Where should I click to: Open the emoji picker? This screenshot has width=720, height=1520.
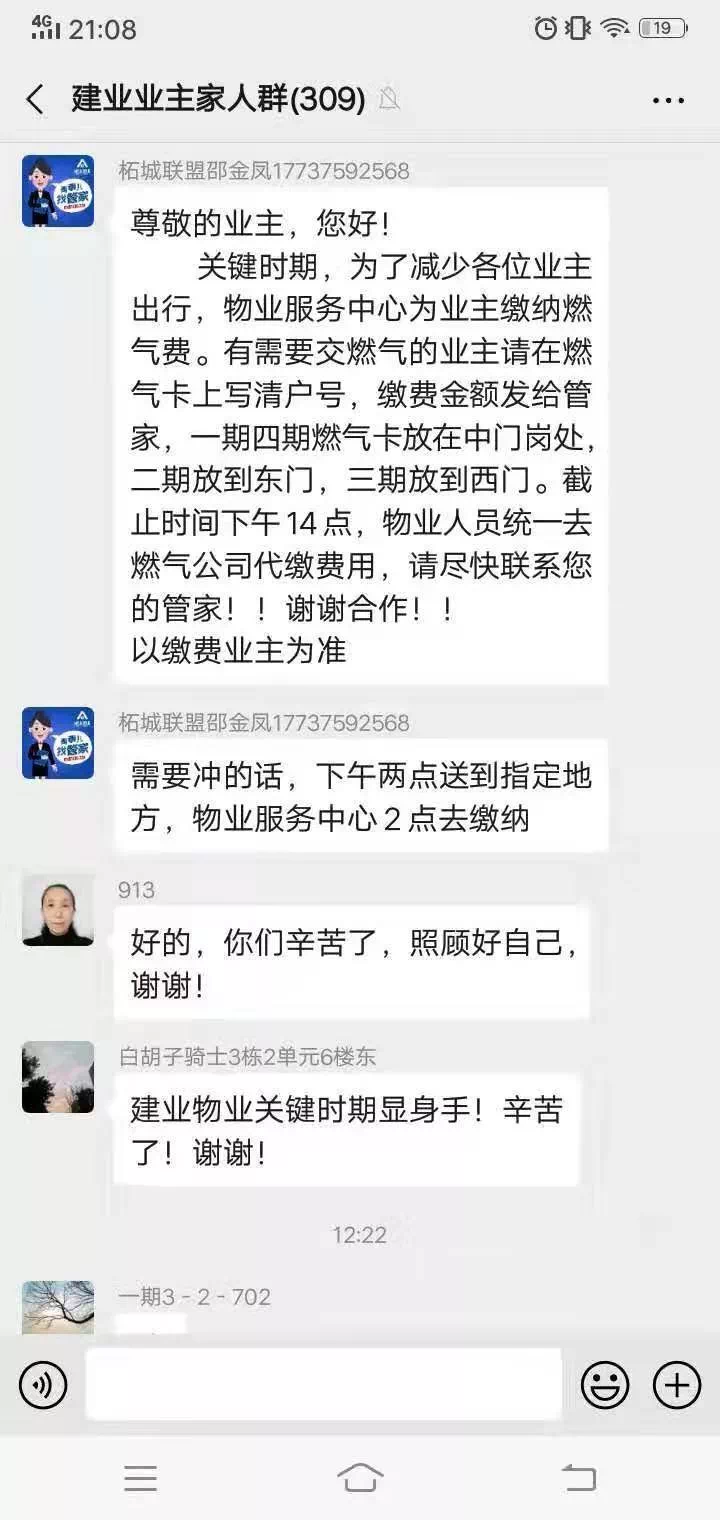605,1386
